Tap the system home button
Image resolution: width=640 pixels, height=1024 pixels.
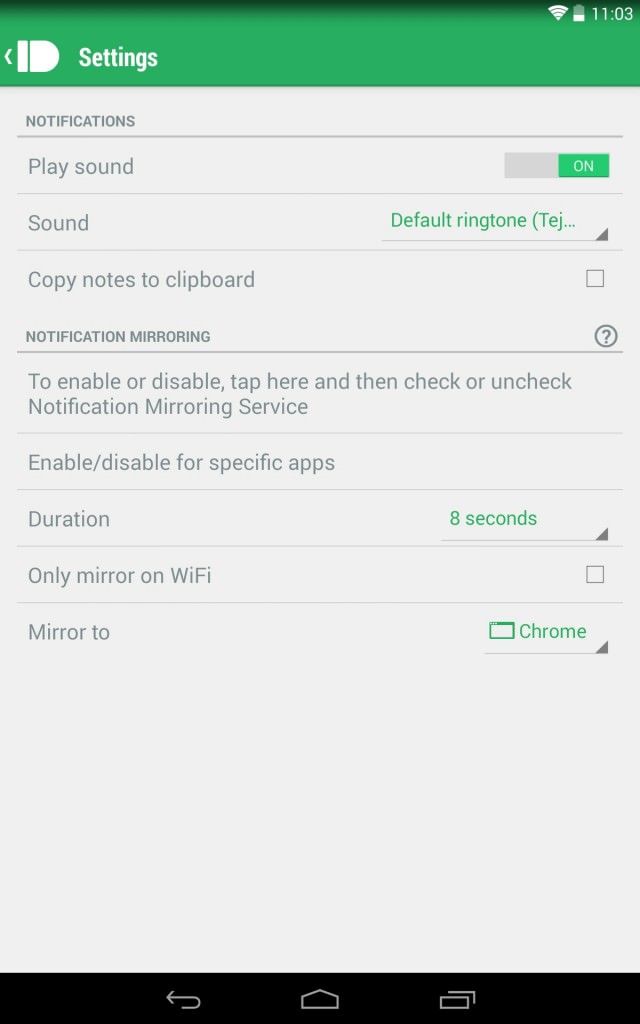(x=319, y=999)
